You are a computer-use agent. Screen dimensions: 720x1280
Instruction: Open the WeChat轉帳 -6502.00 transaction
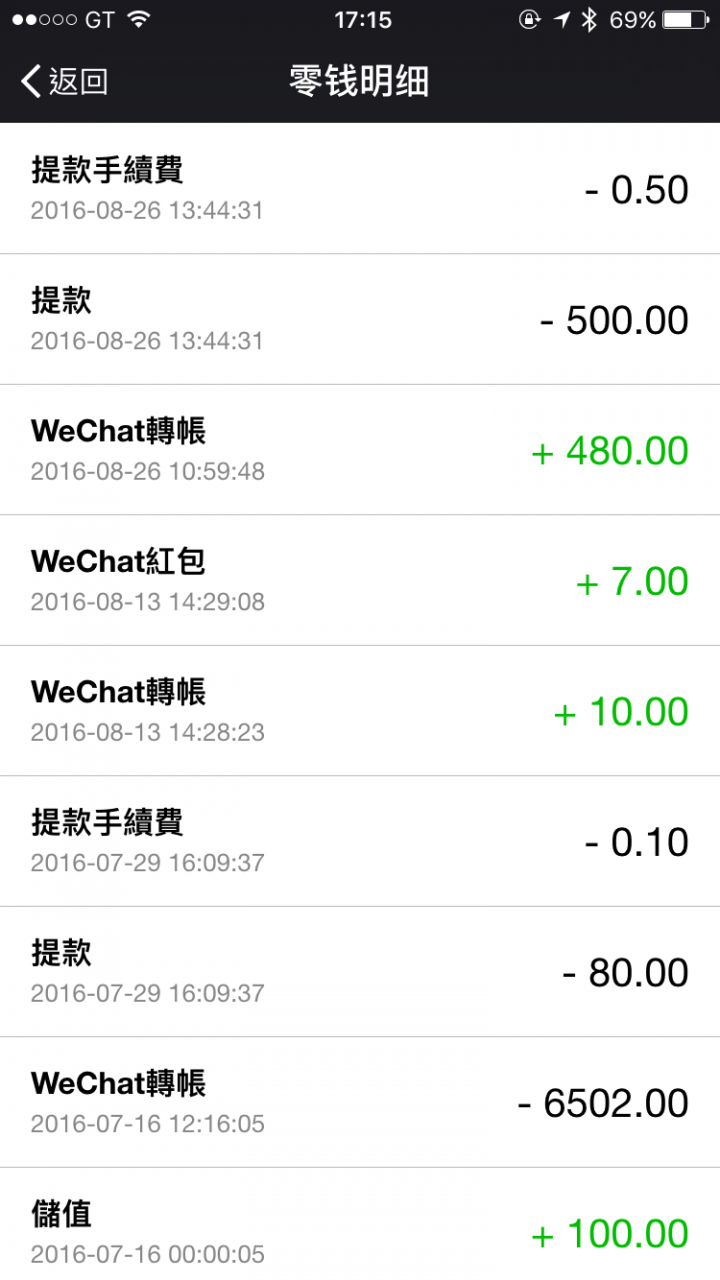(360, 1102)
